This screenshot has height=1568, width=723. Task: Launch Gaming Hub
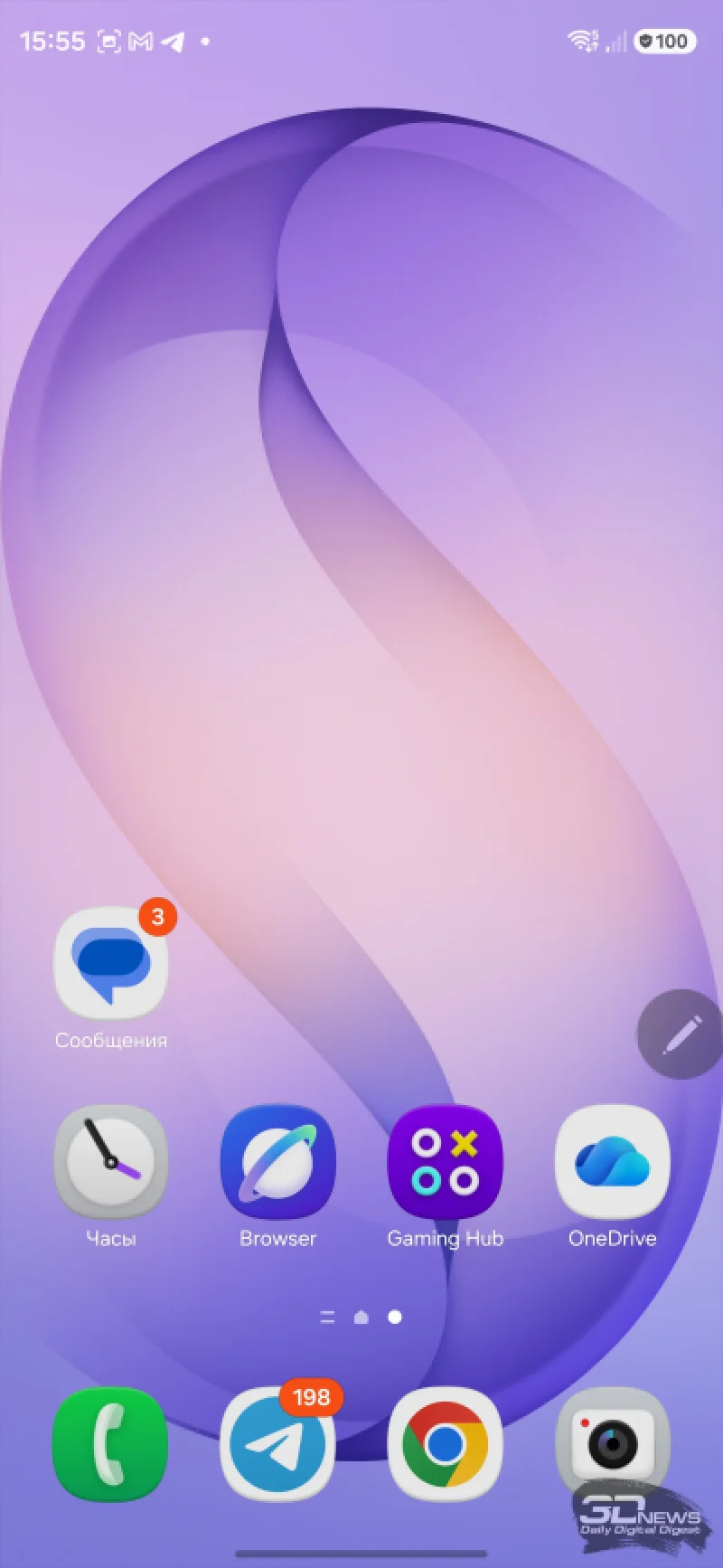445,1162
